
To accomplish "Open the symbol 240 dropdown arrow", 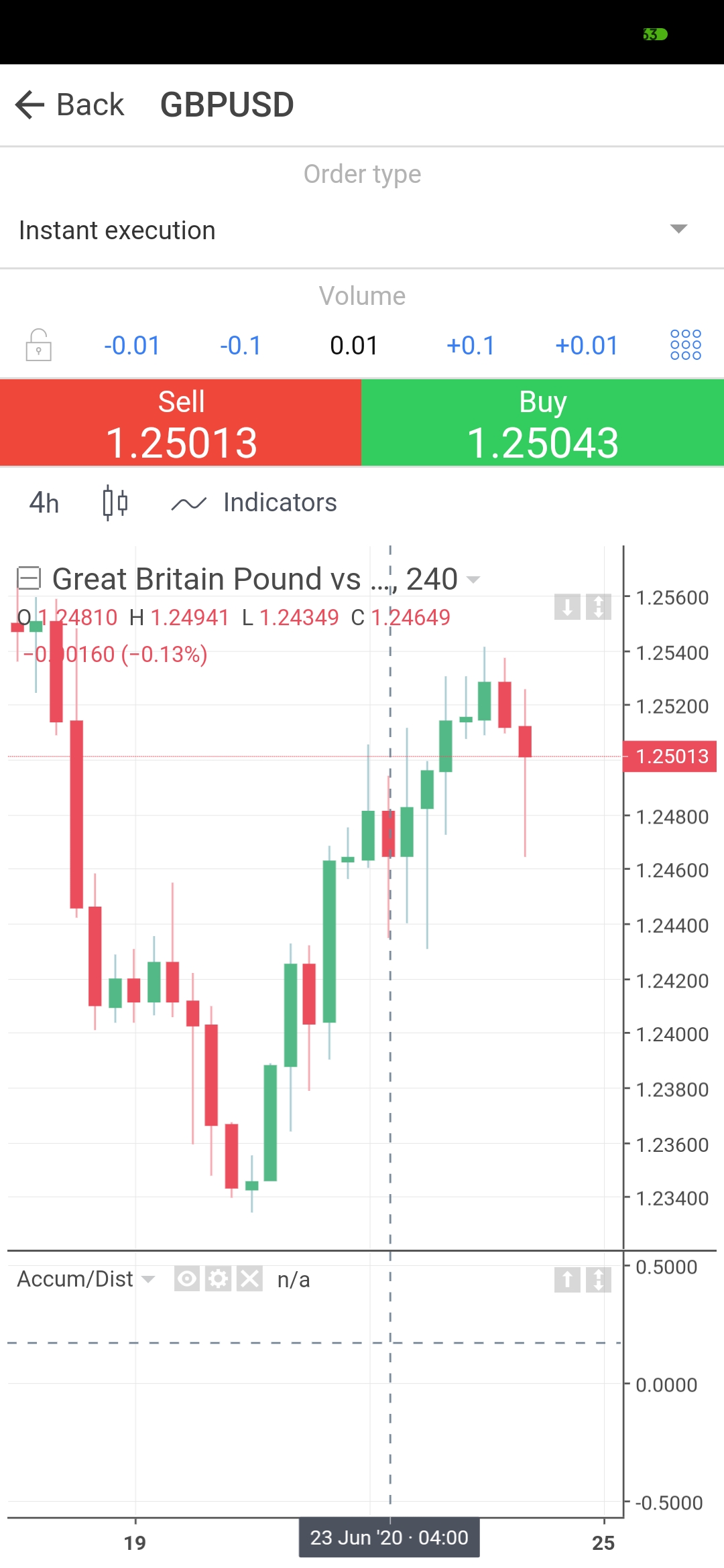I will (x=473, y=580).
